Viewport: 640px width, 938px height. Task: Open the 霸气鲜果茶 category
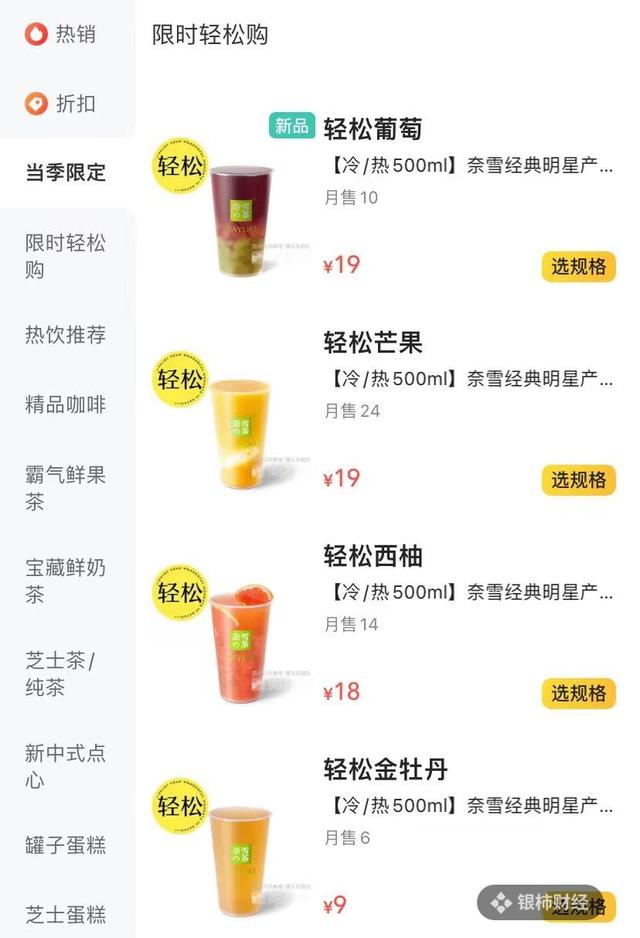tap(65, 487)
